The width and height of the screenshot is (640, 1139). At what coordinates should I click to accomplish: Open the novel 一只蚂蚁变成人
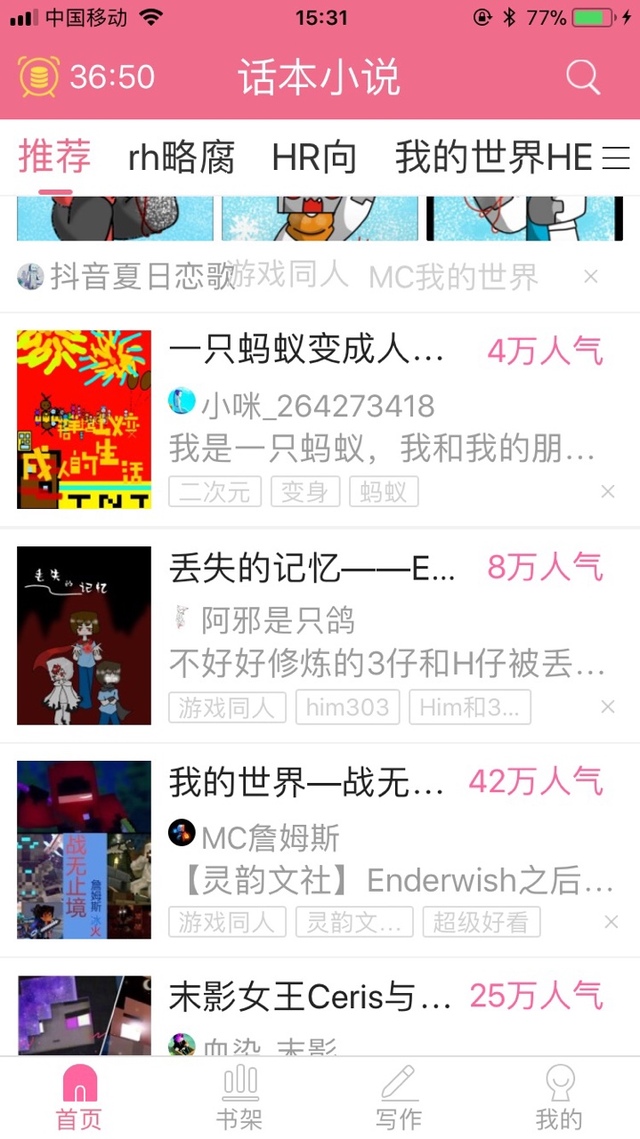(305, 351)
